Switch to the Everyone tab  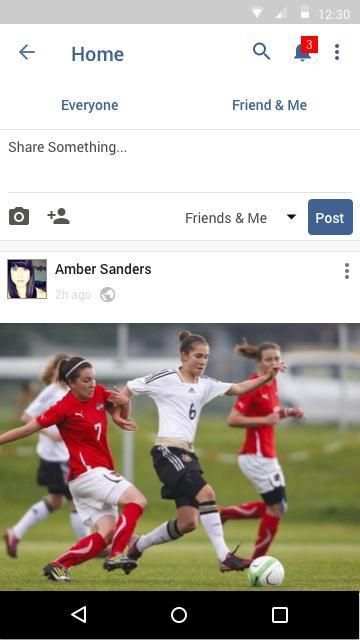[x=90, y=105]
